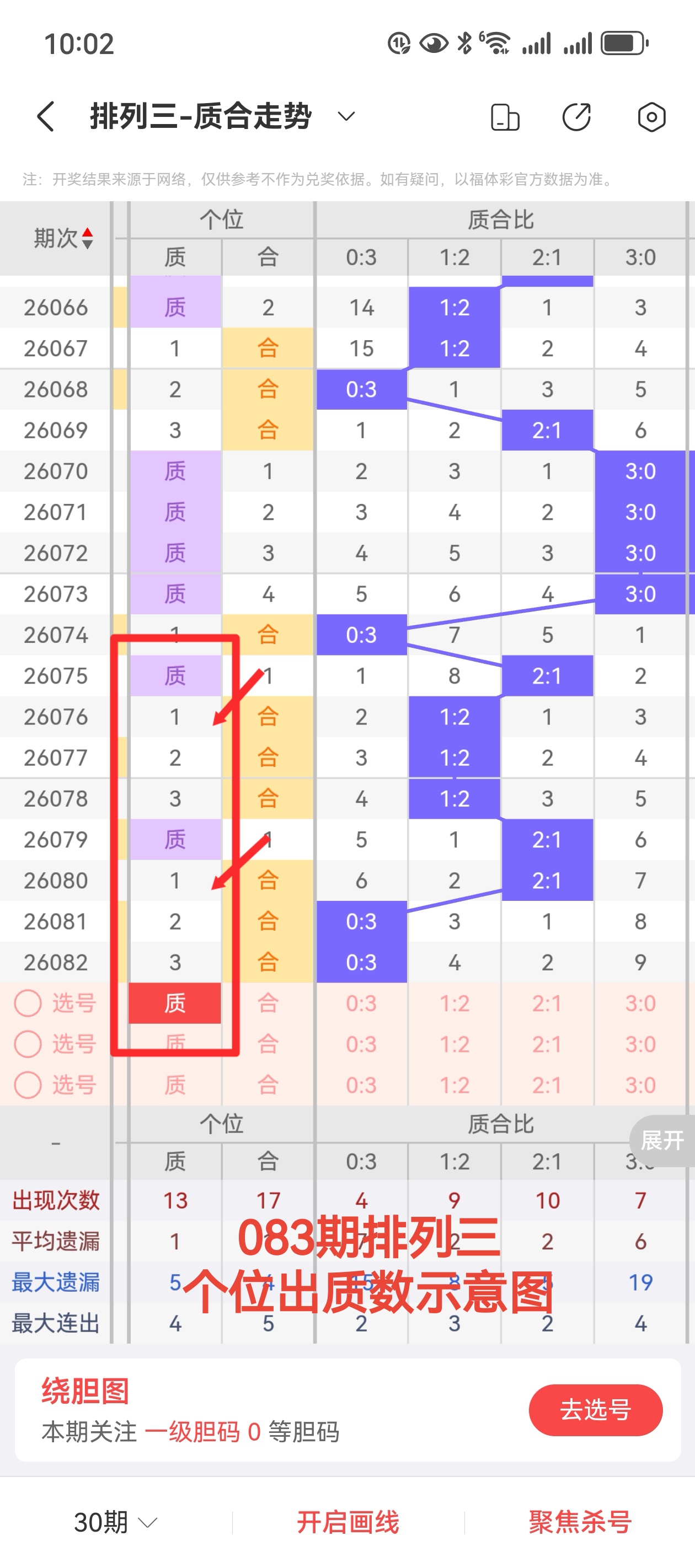Share this trend chart

click(576, 117)
